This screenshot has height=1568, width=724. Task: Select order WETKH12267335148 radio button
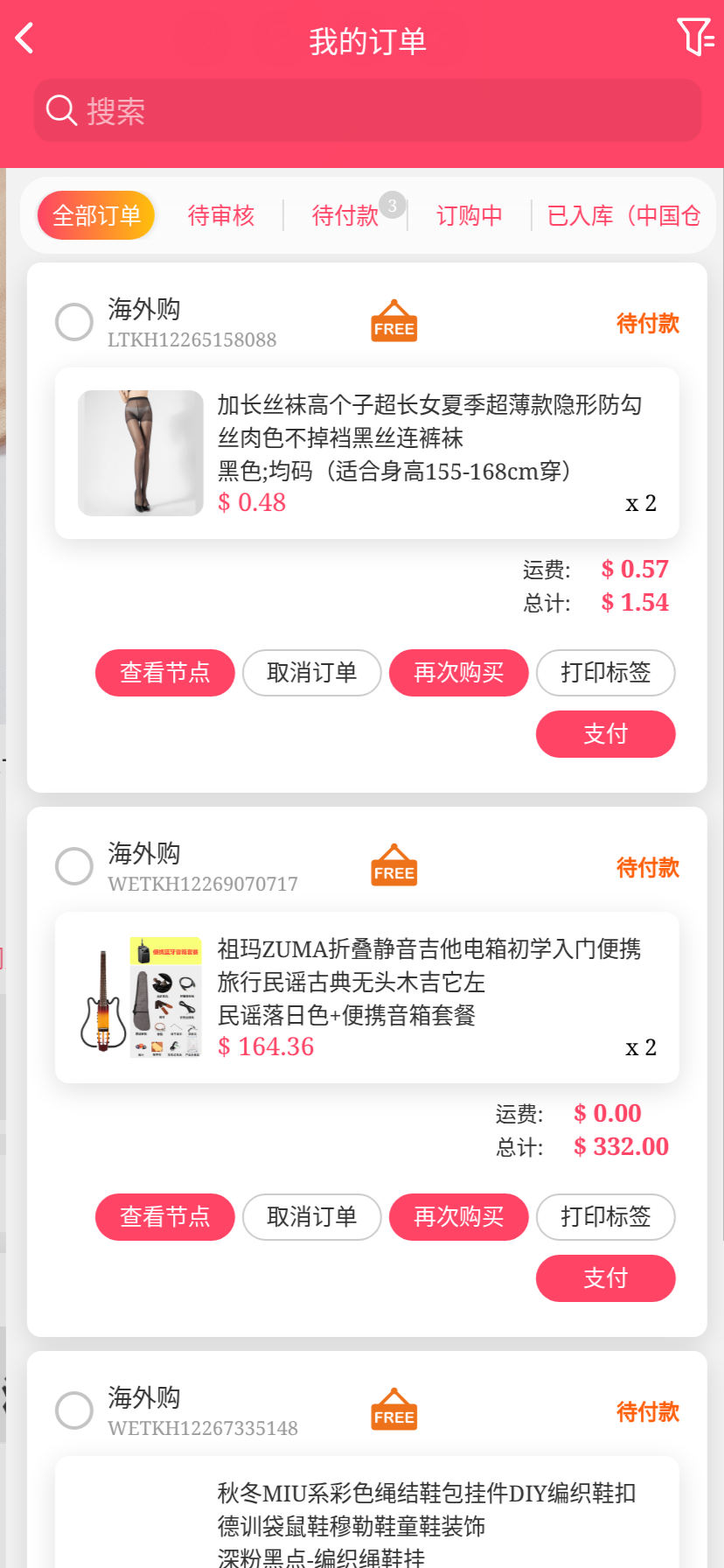coord(74,1410)
